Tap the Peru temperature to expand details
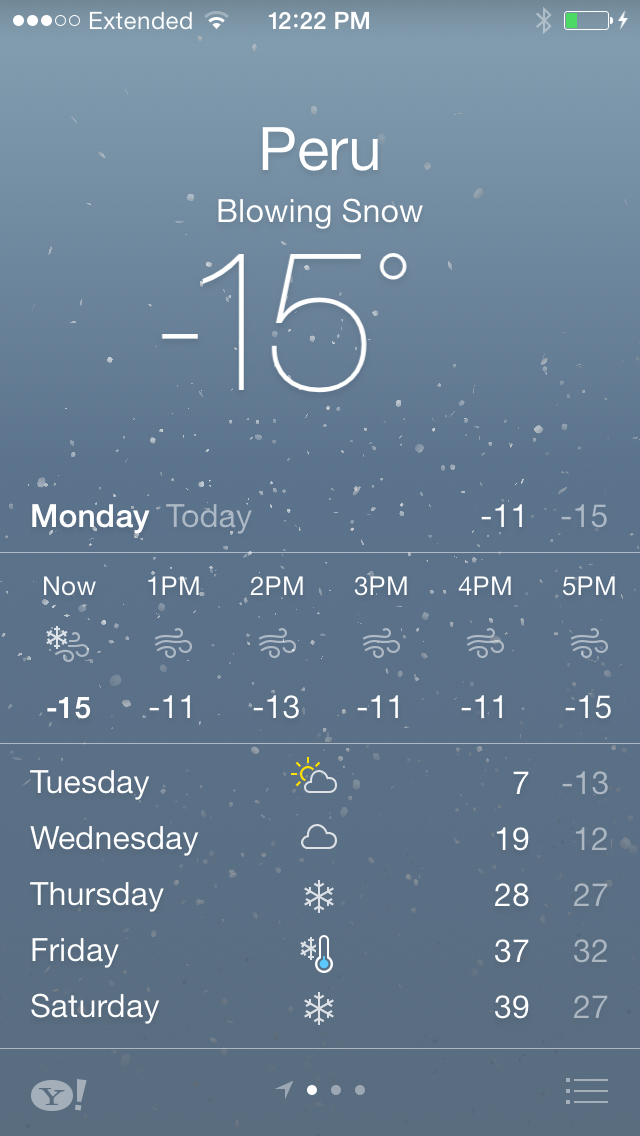The height and width of the screenshot is (1136, 640). 285,322
